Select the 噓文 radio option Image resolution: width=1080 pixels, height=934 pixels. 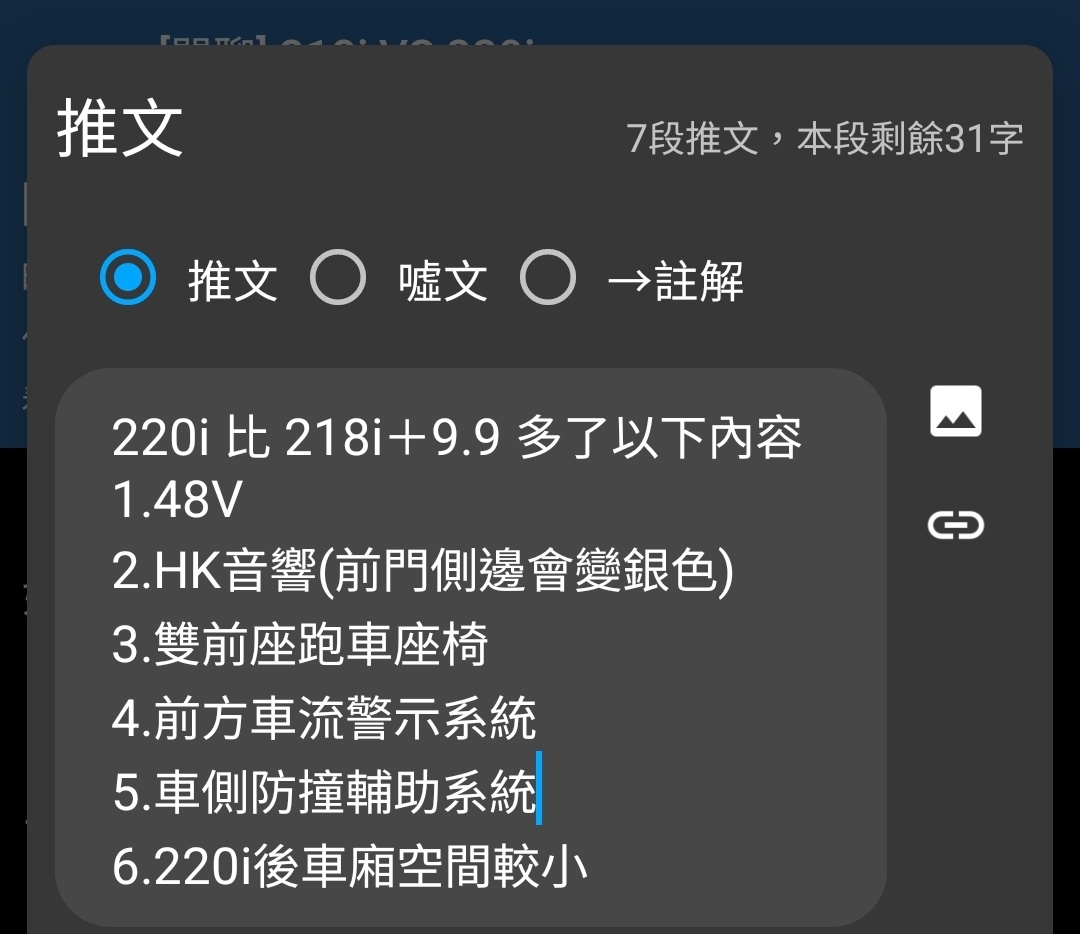[x=338, y=277]
